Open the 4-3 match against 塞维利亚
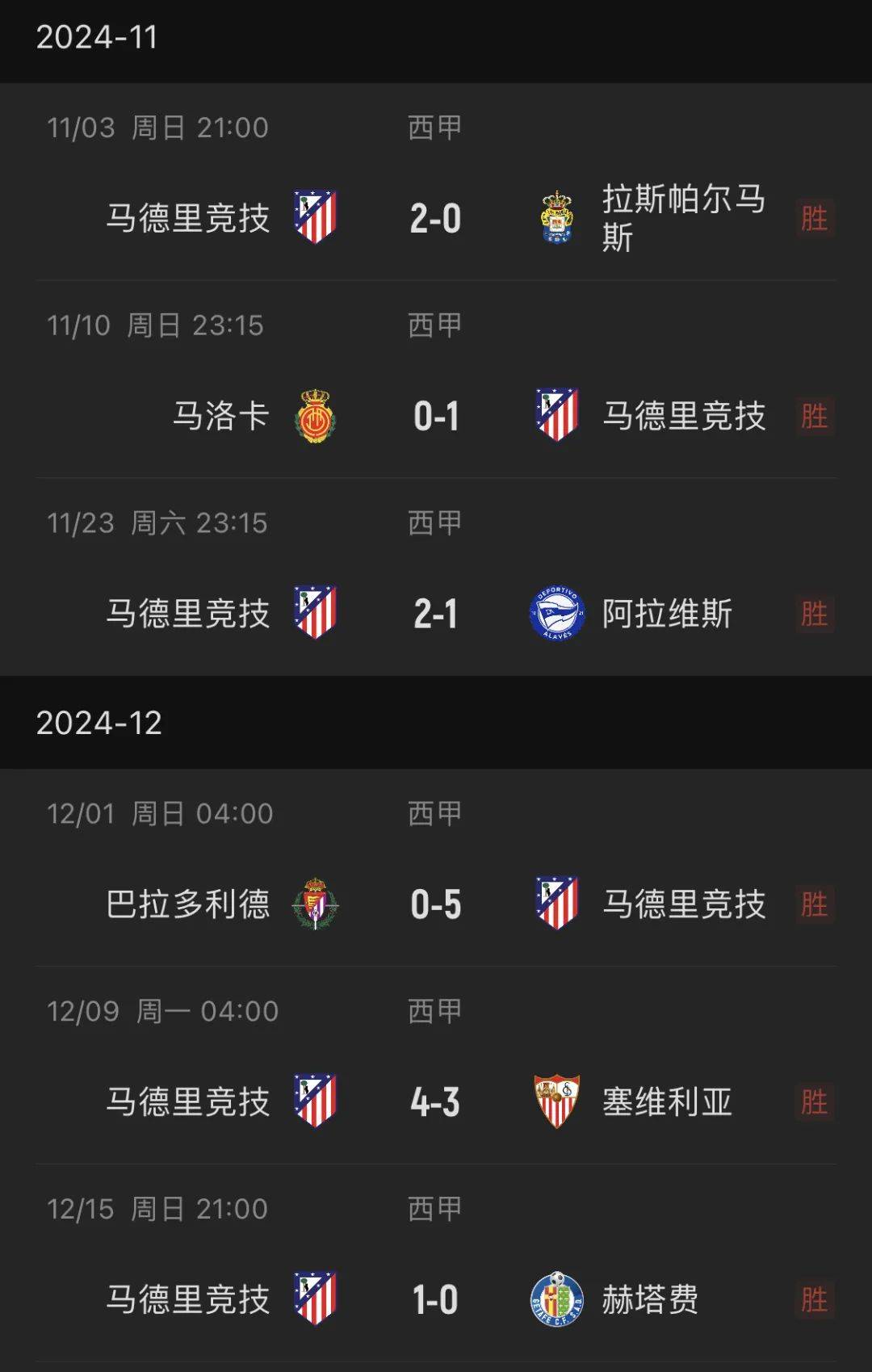This screenshot has height=1372, width=872. (x=436, y=1101)
